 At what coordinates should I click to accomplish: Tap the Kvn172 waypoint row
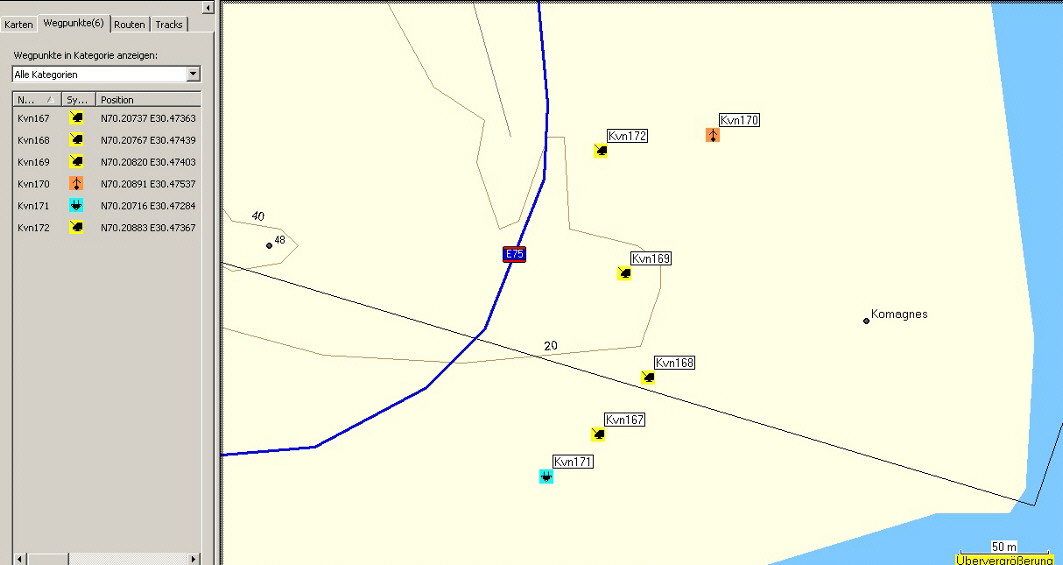click(34, 228)
